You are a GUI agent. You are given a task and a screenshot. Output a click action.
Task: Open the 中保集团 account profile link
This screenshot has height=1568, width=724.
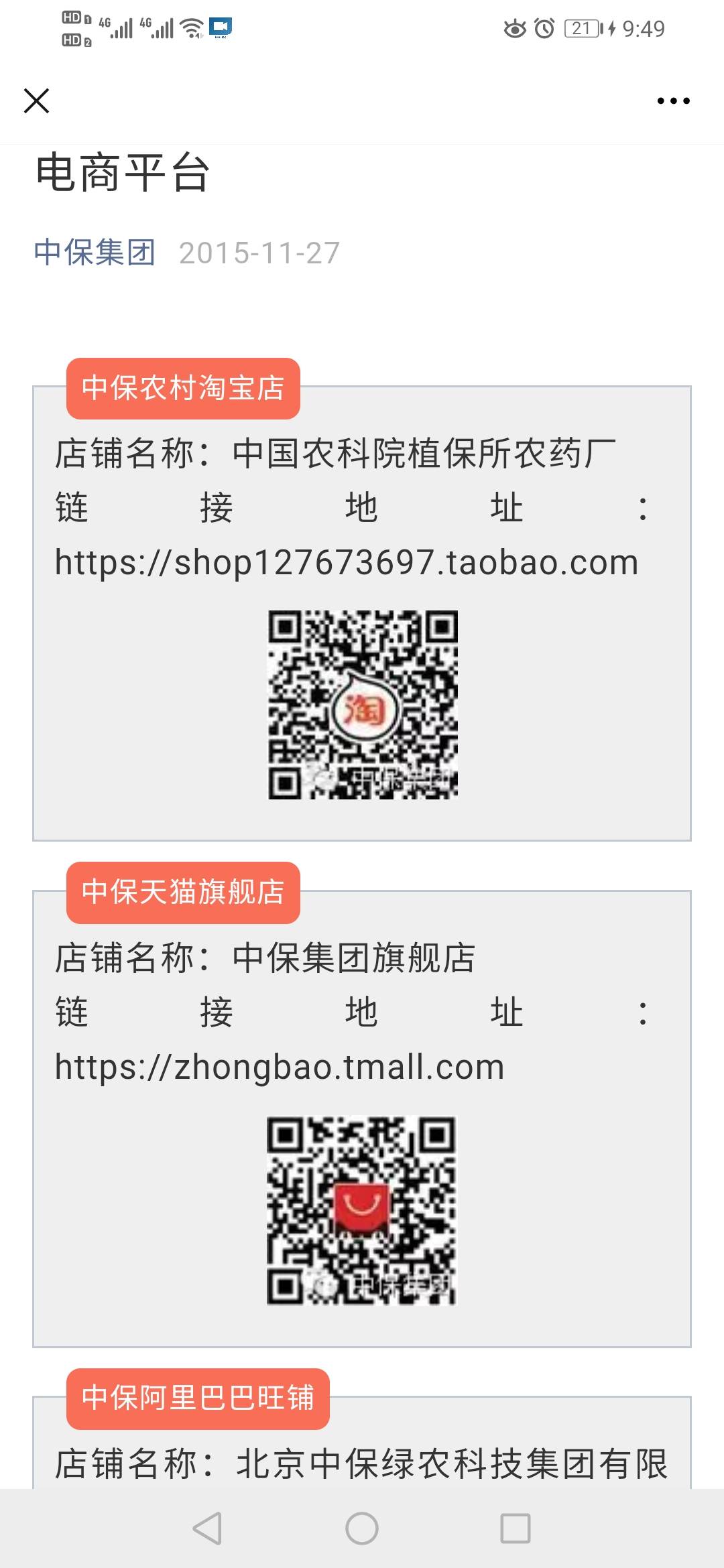(95, 253)
